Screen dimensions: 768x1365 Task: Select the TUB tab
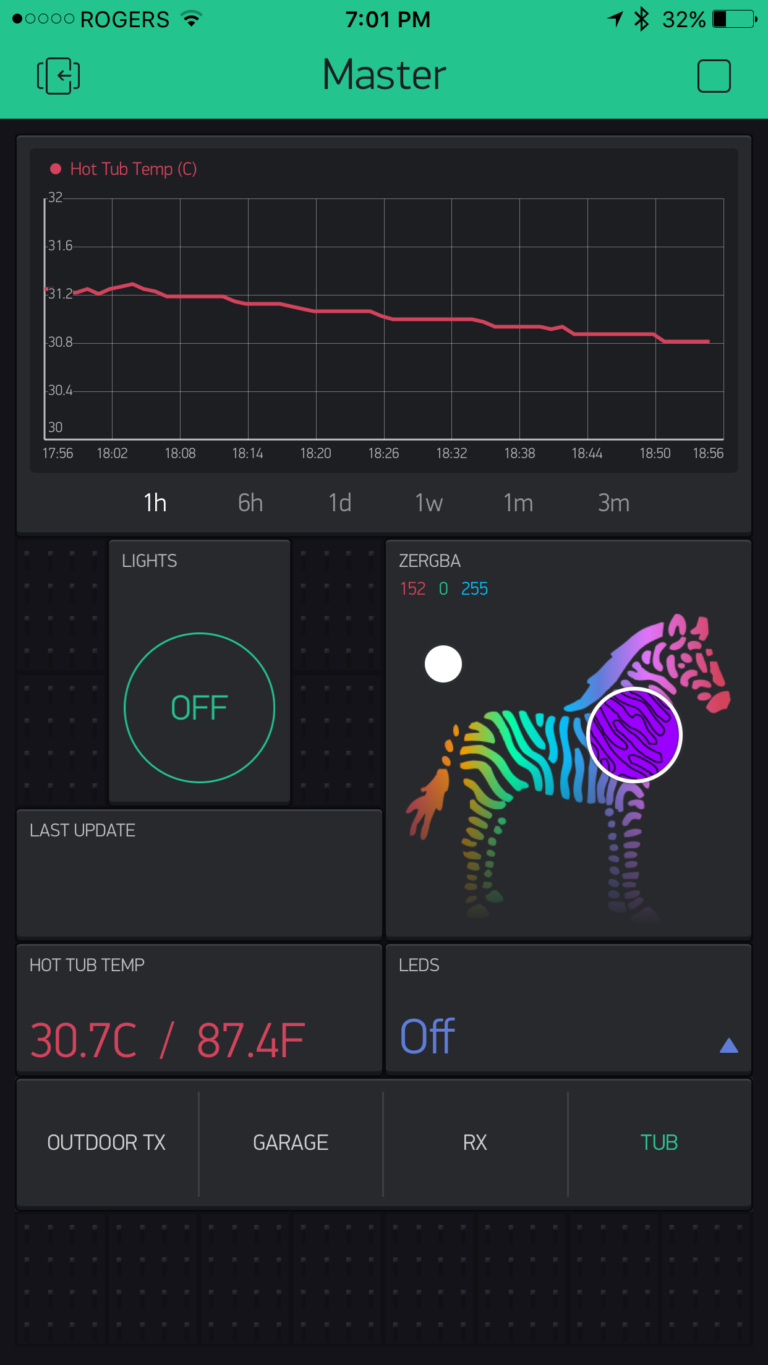[x=659, y=1143]
